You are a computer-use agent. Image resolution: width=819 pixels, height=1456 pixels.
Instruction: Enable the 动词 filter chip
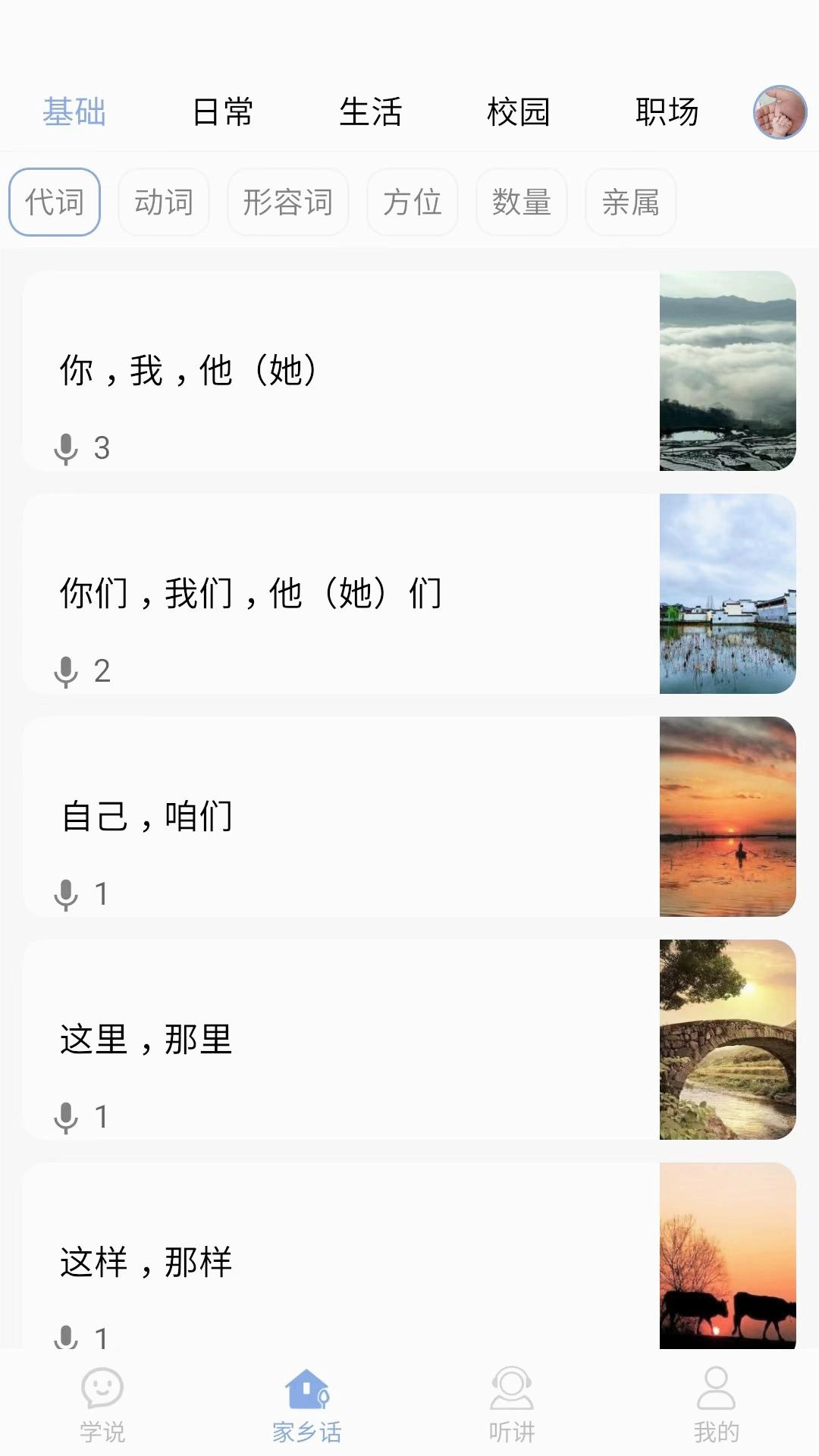click(163, 202)
